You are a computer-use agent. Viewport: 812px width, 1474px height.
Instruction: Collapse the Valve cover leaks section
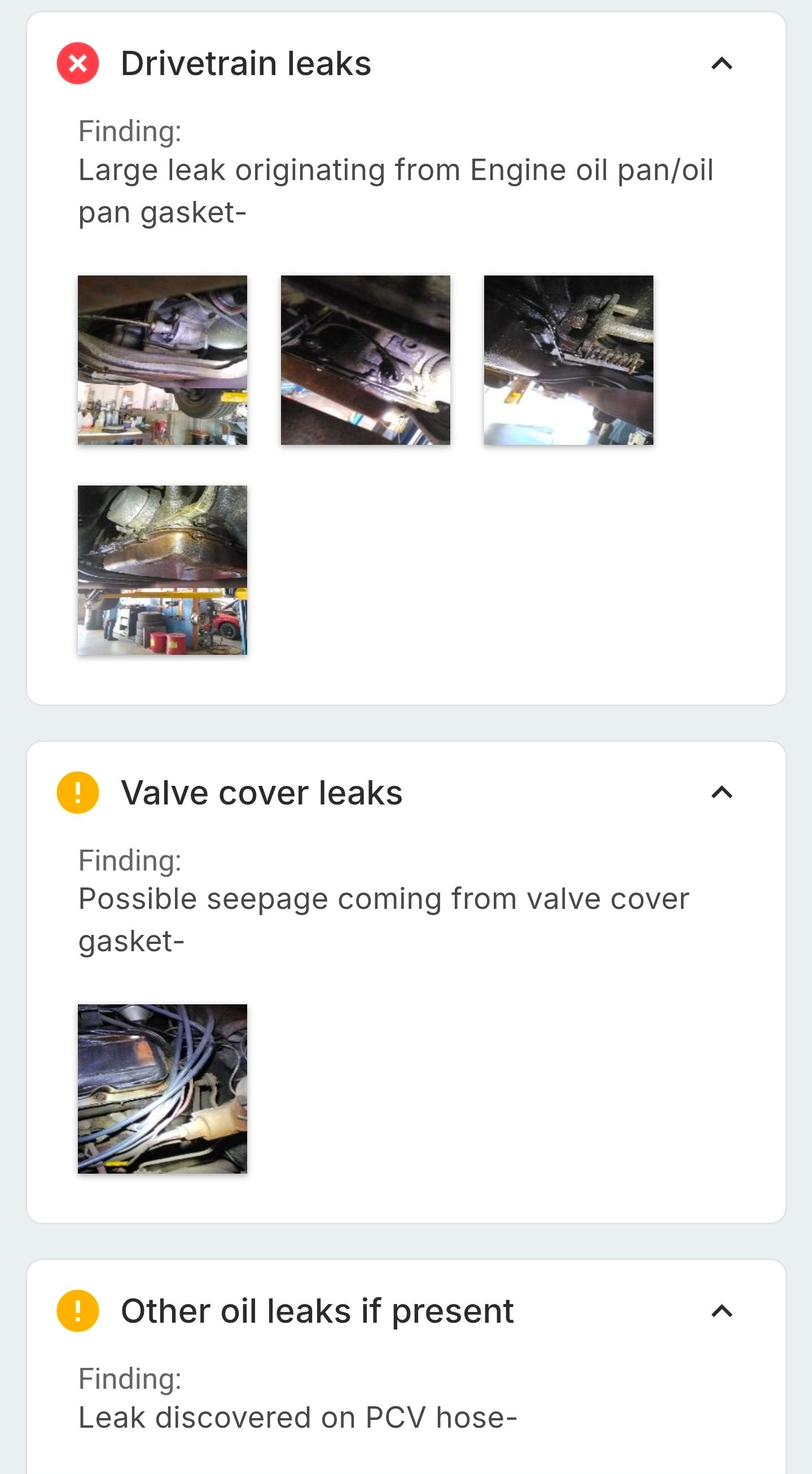(722, 793)
